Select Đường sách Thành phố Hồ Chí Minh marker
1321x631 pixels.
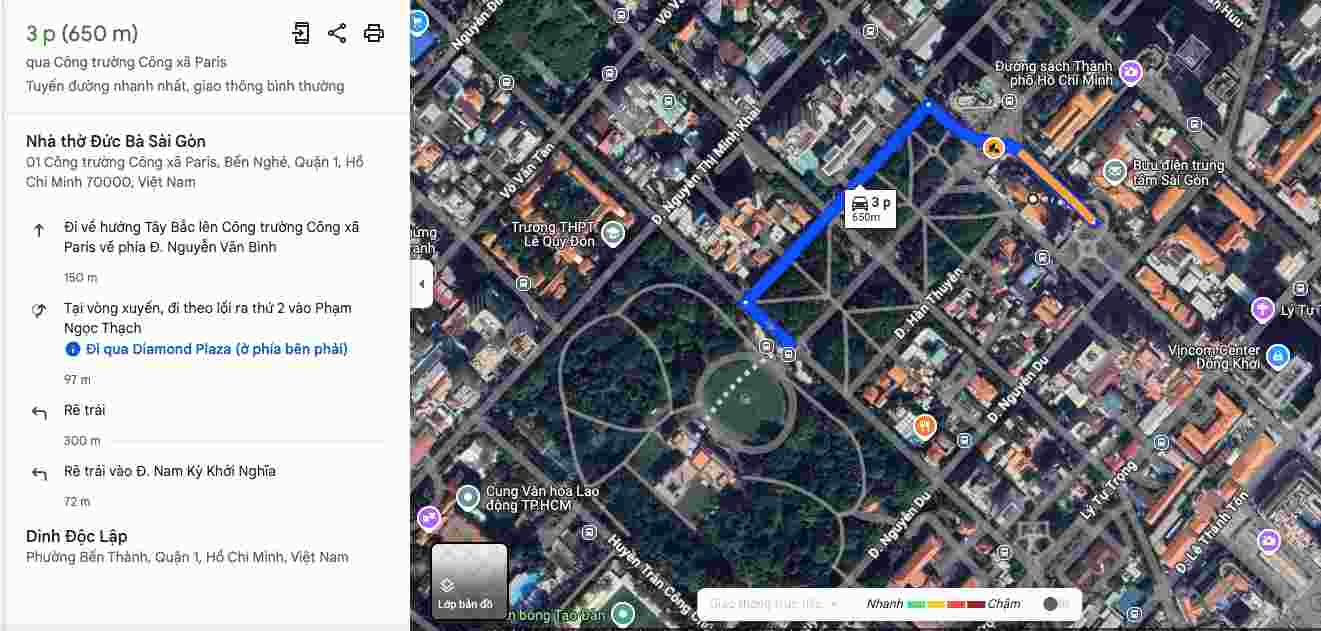pos(1130,72)
